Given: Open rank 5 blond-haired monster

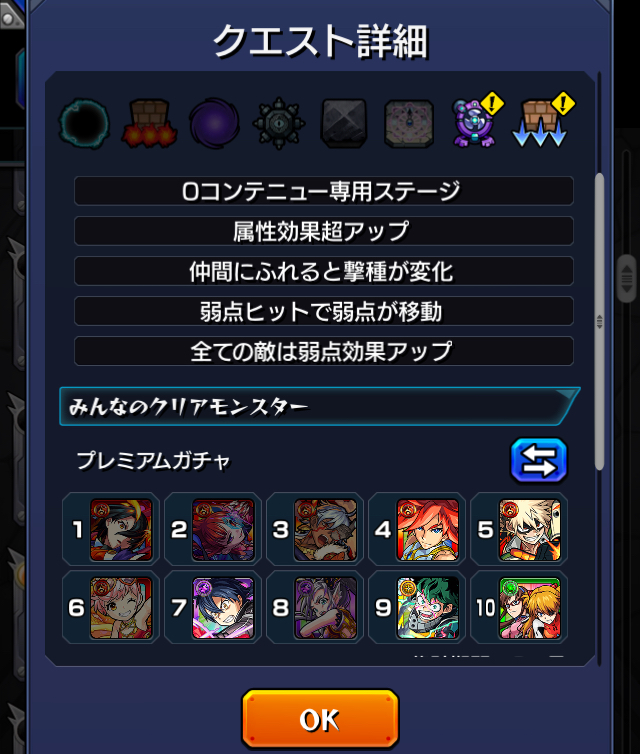Looking at the screenshot, I should (x=529, y=529).
